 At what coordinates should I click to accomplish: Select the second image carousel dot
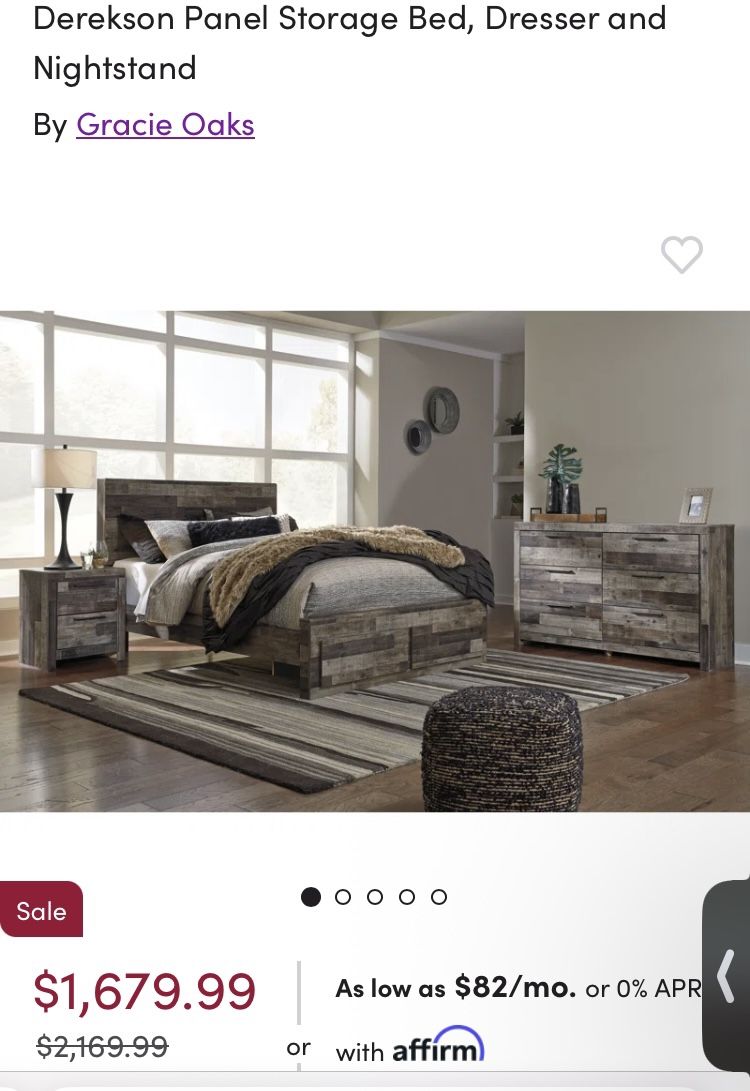tap(343, 897)
